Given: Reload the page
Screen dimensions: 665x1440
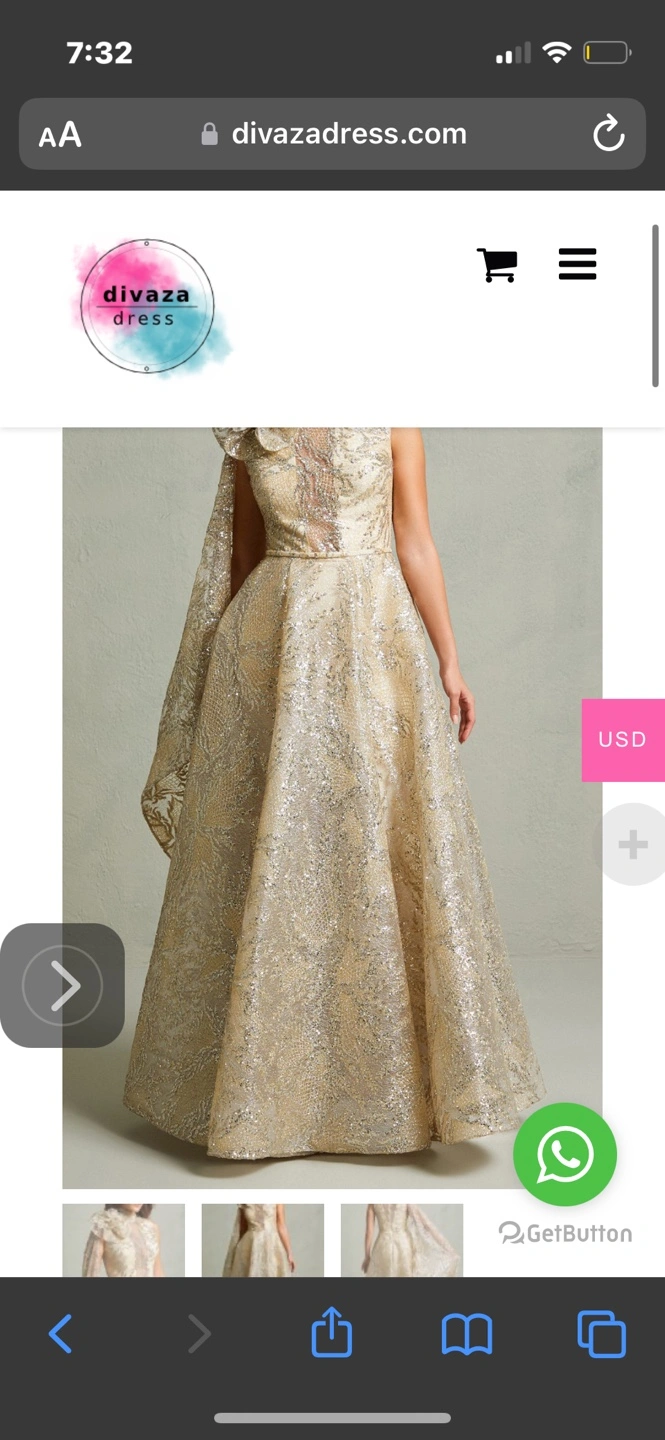Looking at the screenshot, I should coord(608,134).
